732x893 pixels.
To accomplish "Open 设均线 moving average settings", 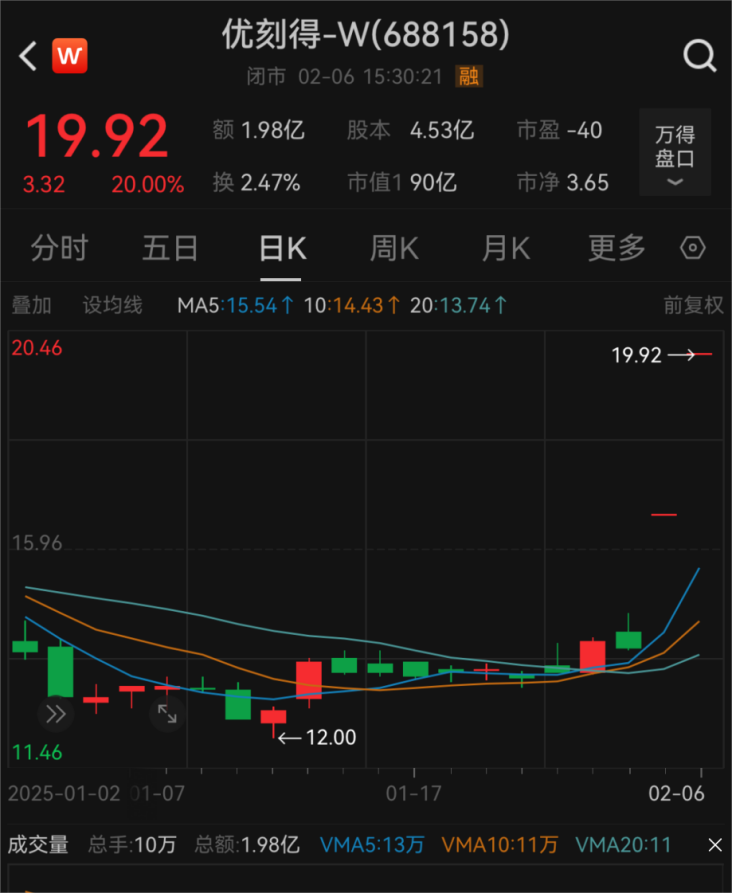I will click(x=112, y=306).
